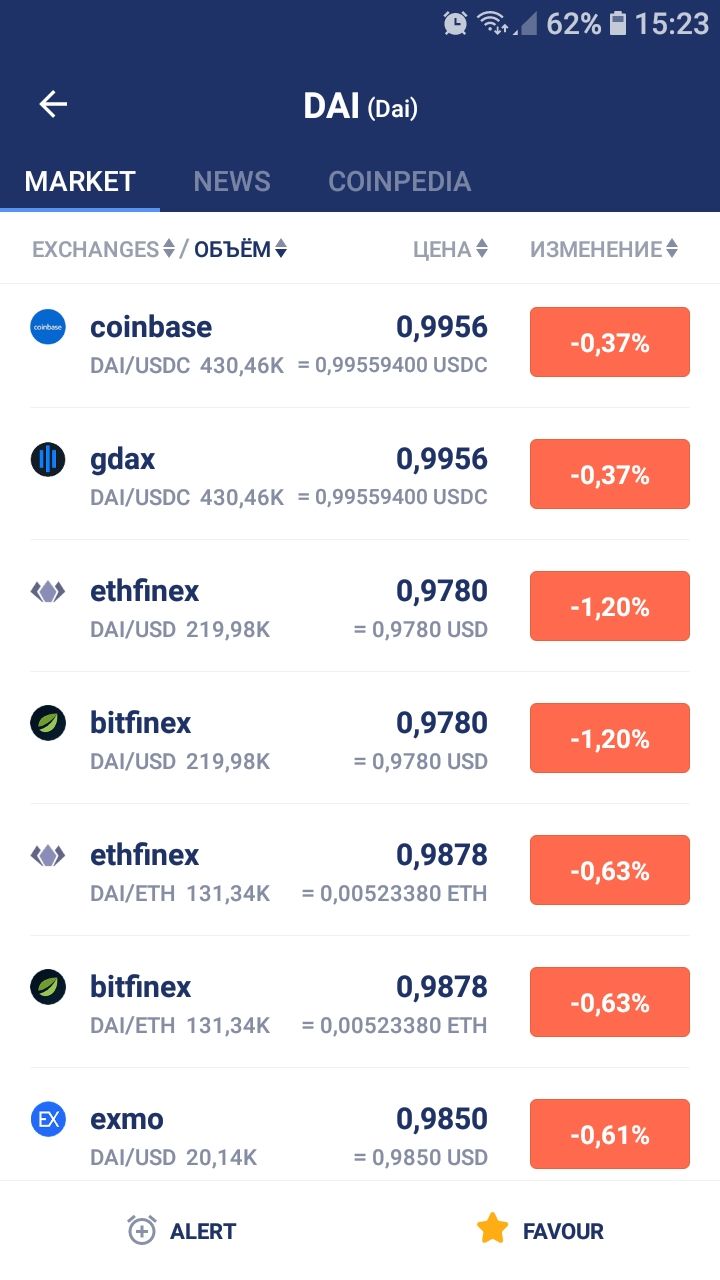Open the bitfinex DAI/ETH row
Viewport: 720px width, 1280px height.
coord(360,1003)
